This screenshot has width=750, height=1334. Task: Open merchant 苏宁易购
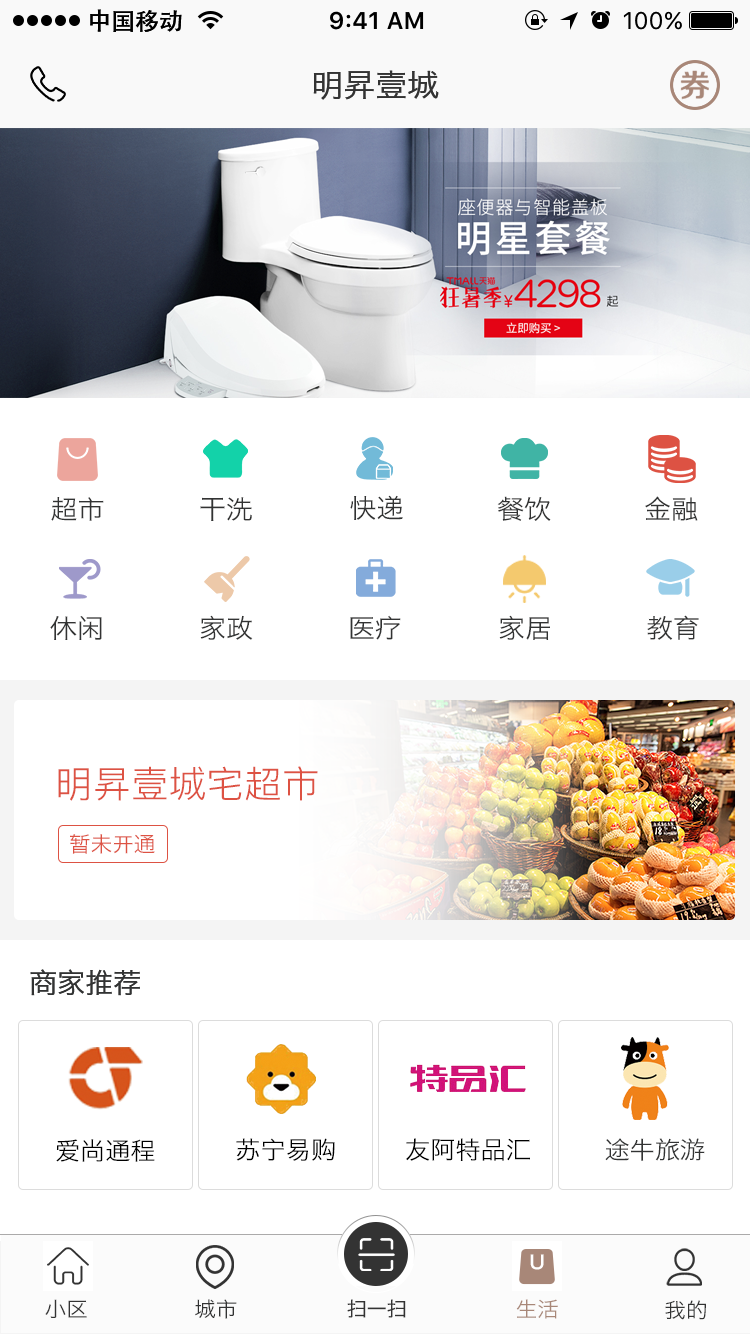pyautogui.click(x=285, y=1105)
